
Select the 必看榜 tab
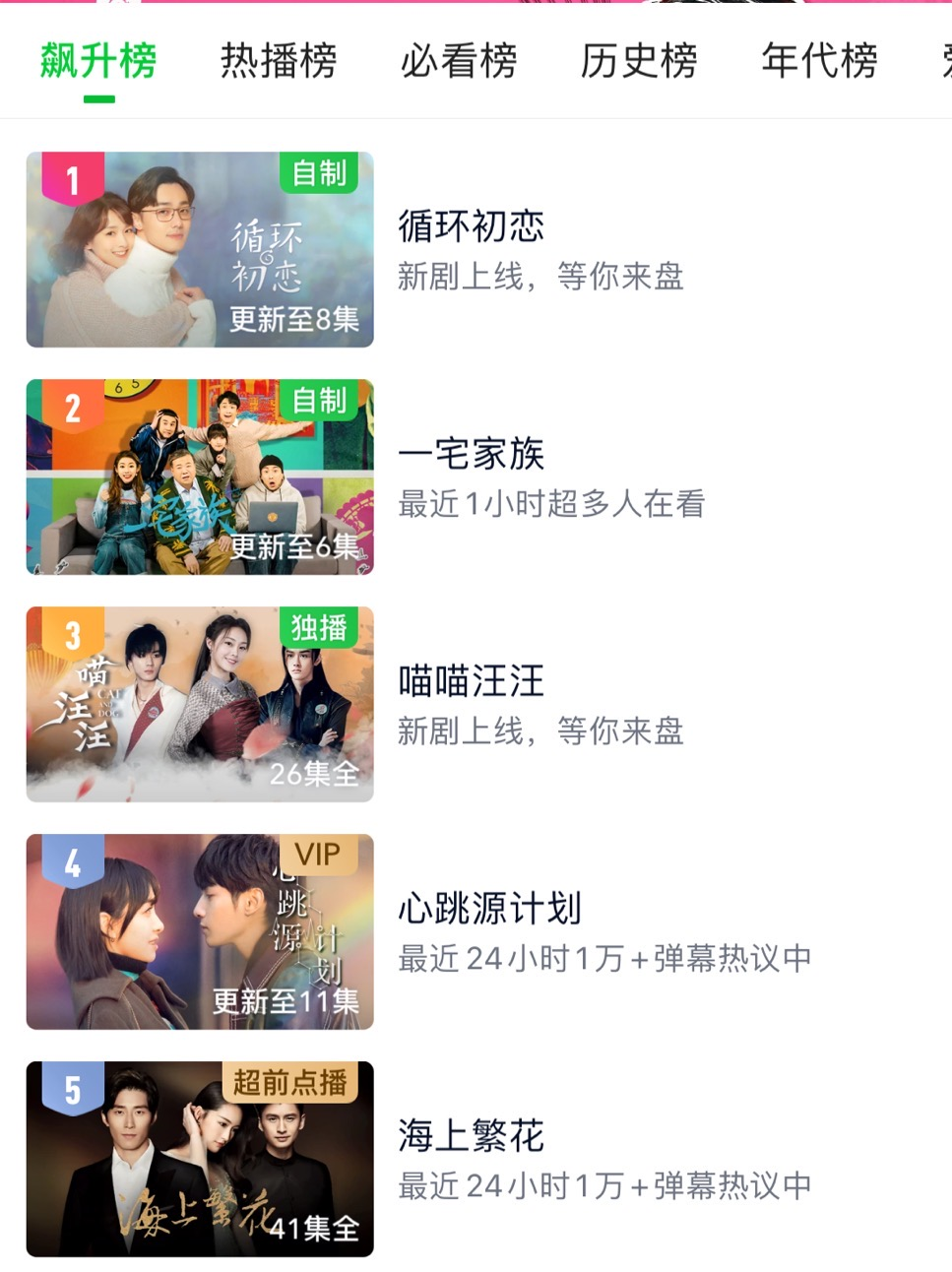tap(459, 61)
